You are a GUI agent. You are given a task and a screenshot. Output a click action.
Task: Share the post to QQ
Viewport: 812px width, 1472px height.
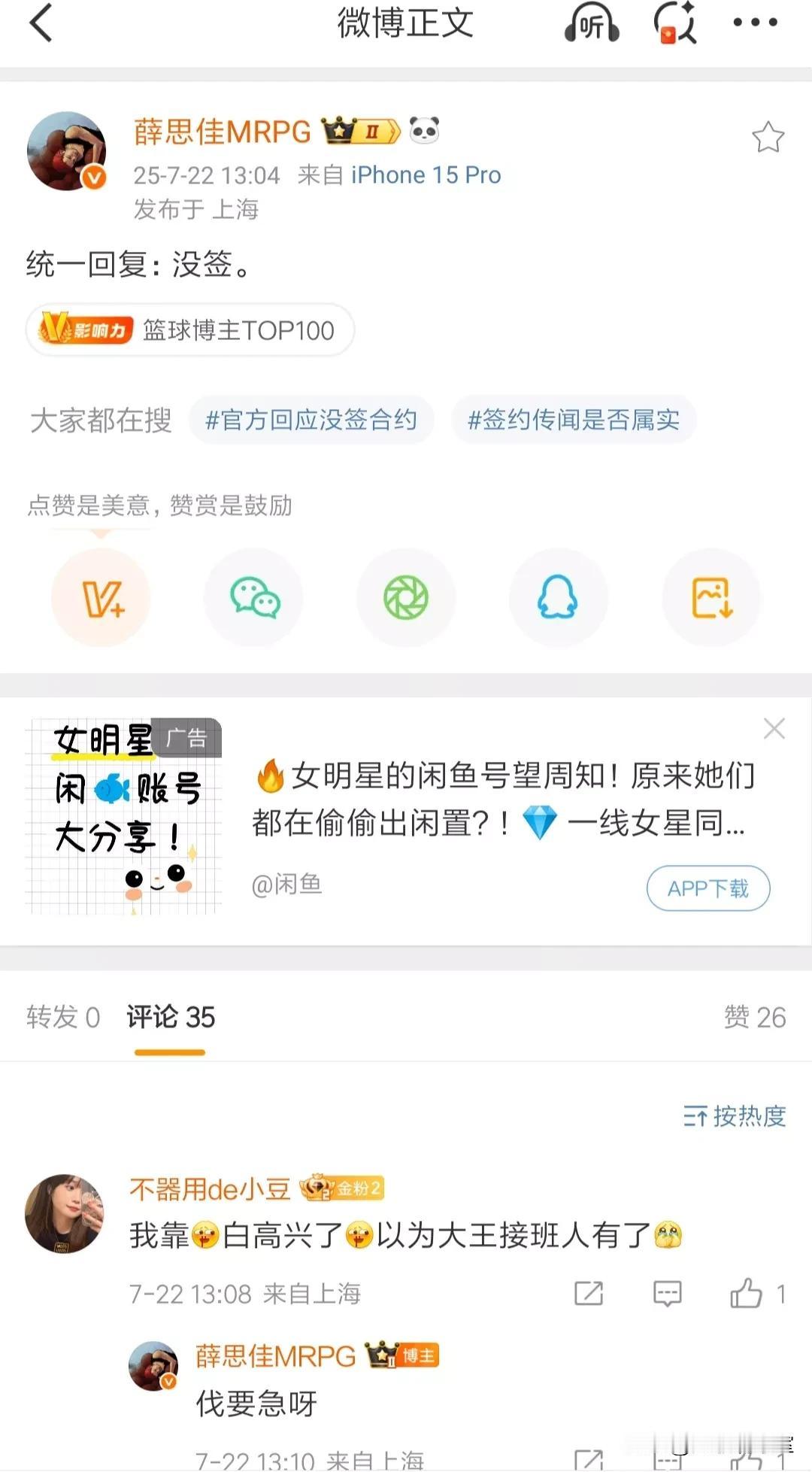click(558, 597)
